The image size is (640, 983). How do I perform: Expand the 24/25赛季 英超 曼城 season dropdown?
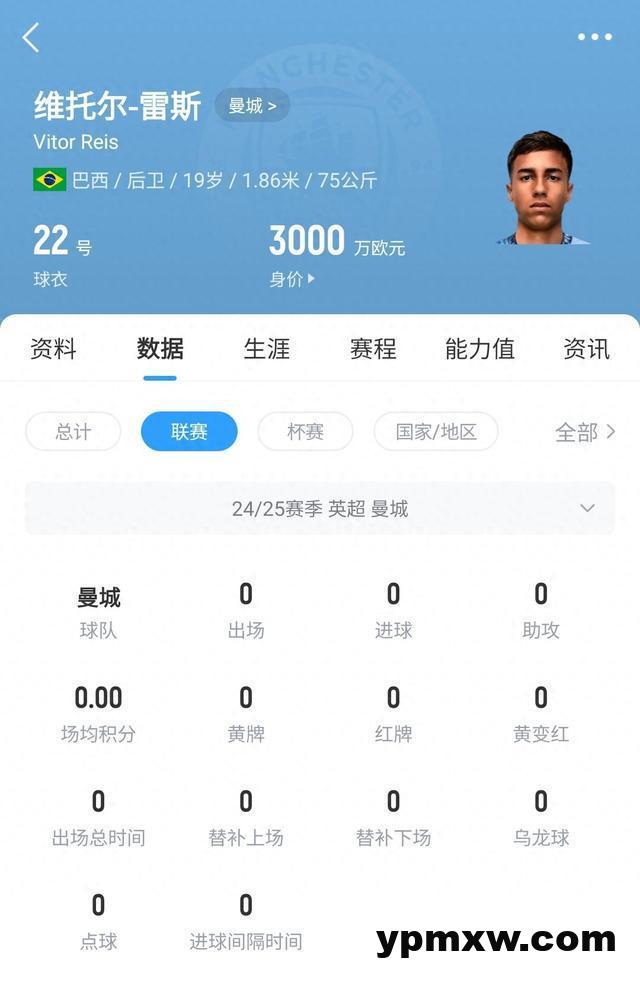click(x=320, y=508)
